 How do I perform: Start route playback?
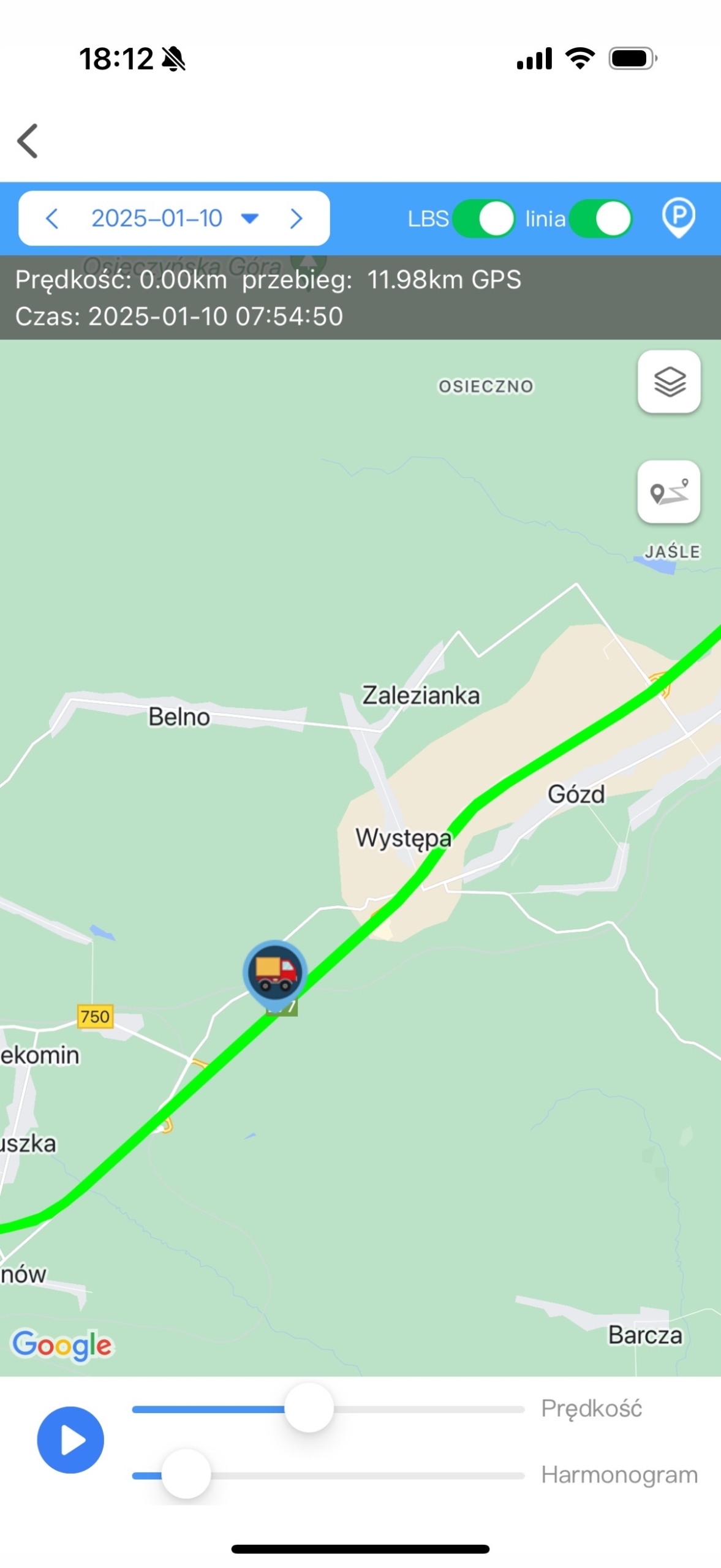tap(70, 1439)
